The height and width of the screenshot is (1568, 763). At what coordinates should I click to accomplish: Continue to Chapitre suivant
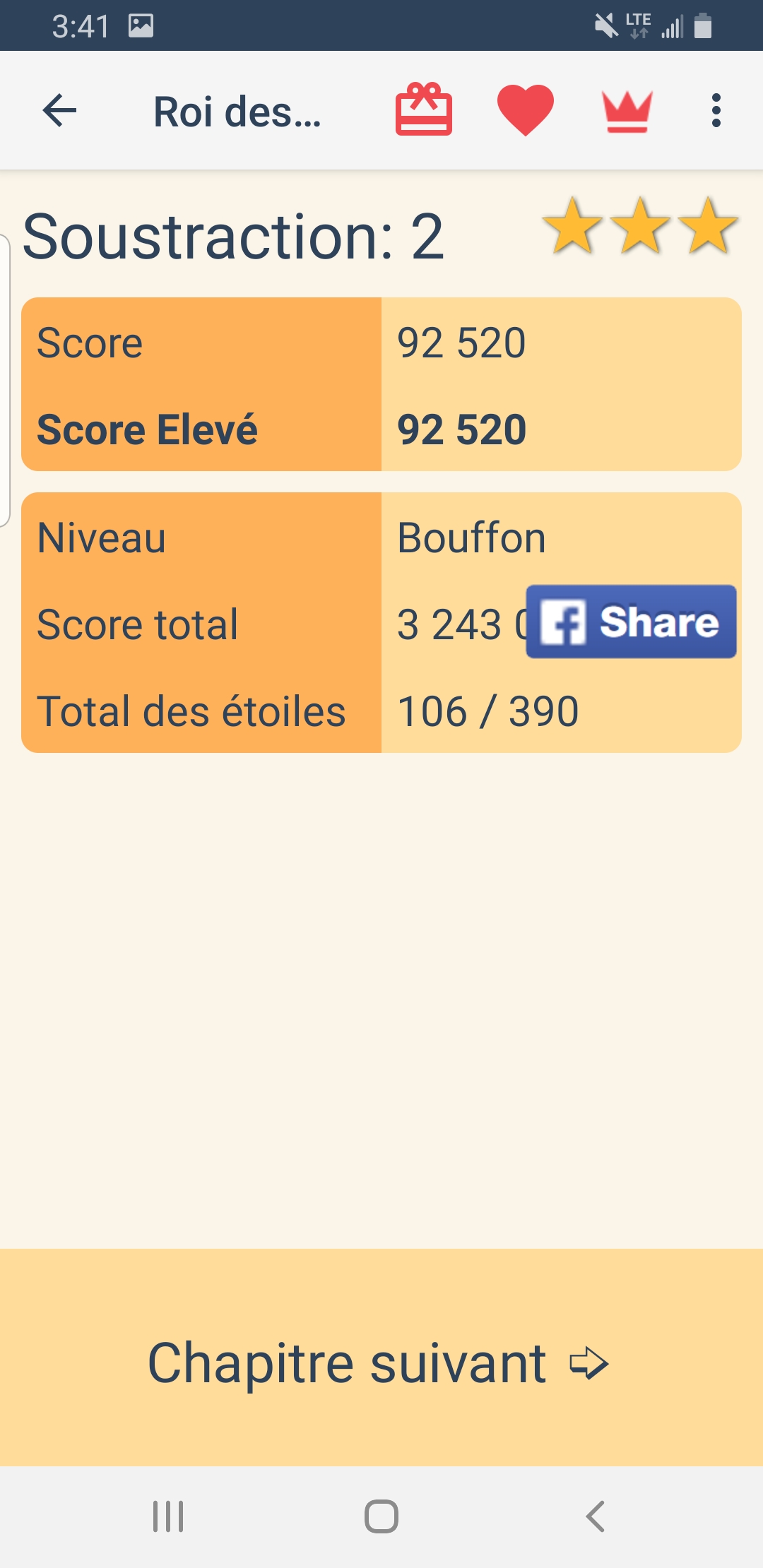(381, 1362)
